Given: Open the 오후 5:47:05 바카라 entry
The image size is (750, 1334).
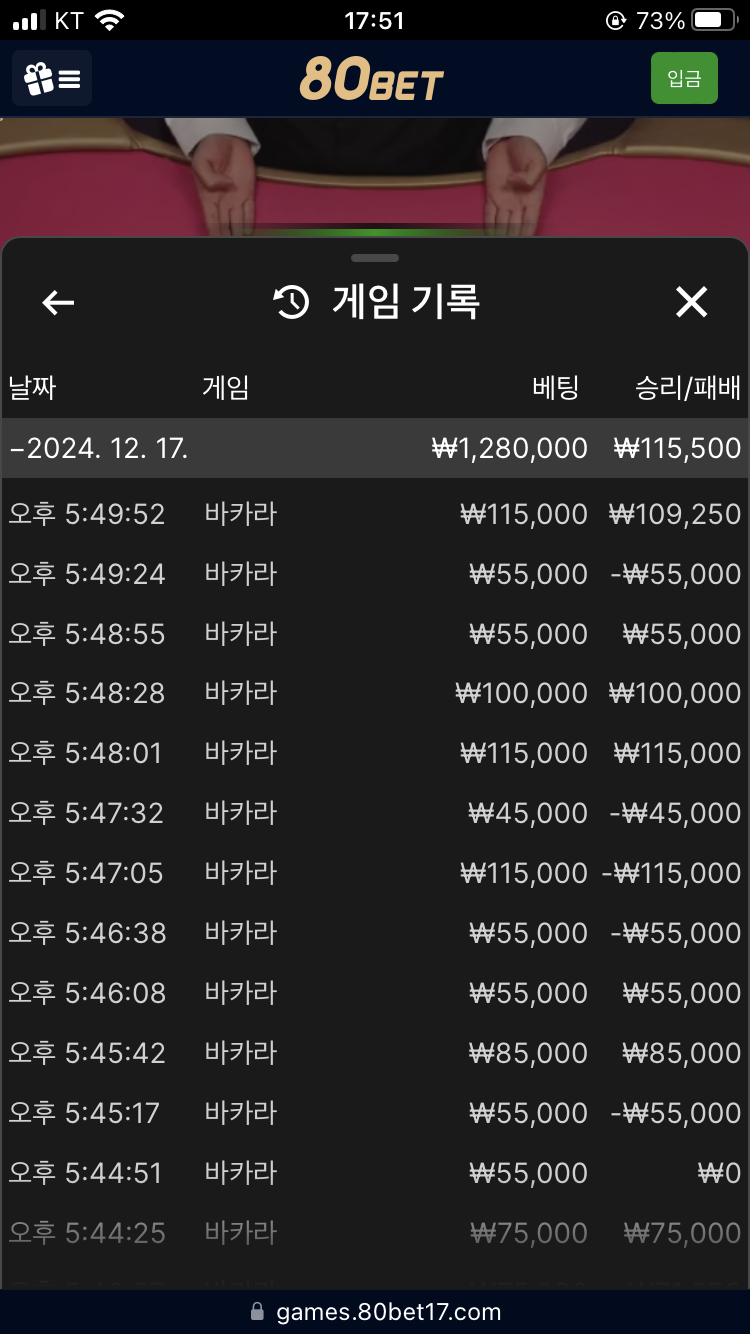Looking at the screenshot, I should (x=375, y=873).
